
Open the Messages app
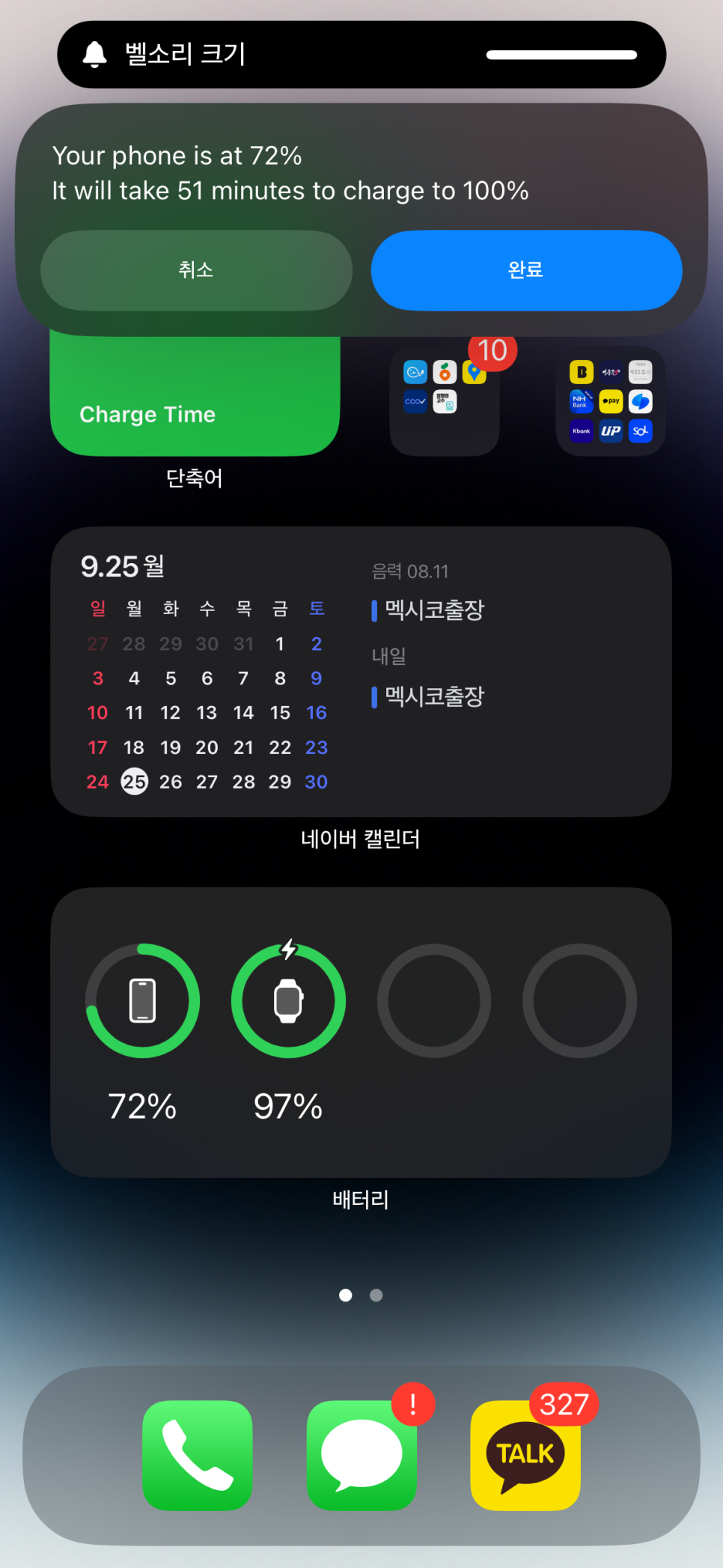(361, 1455)
